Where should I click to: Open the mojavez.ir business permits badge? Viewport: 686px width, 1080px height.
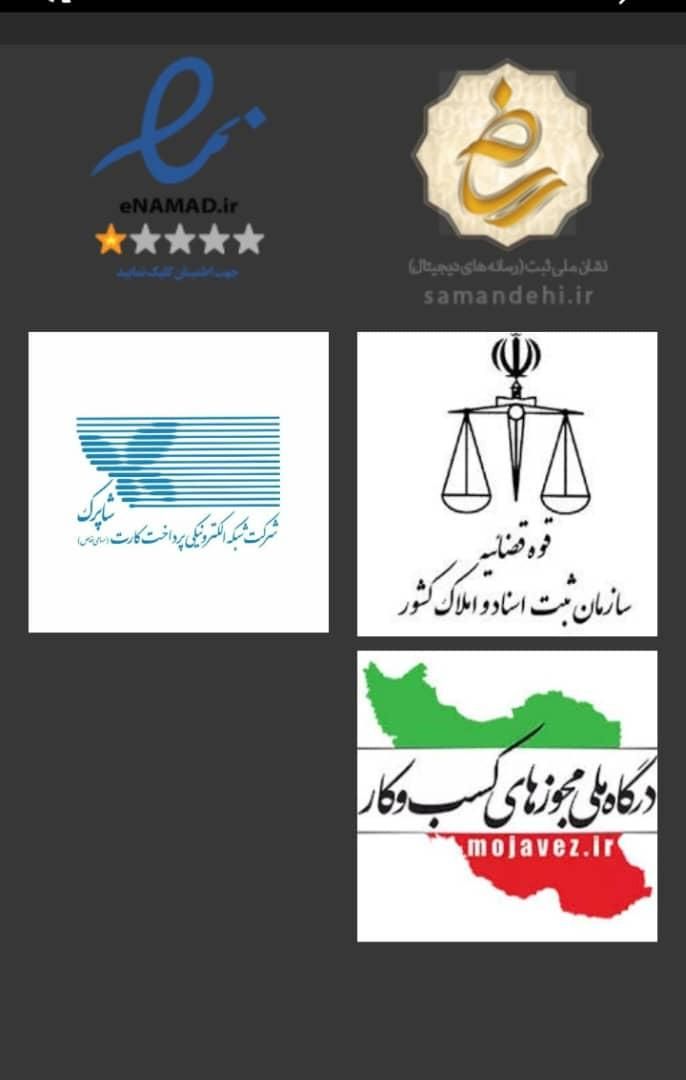click(507, 796)
